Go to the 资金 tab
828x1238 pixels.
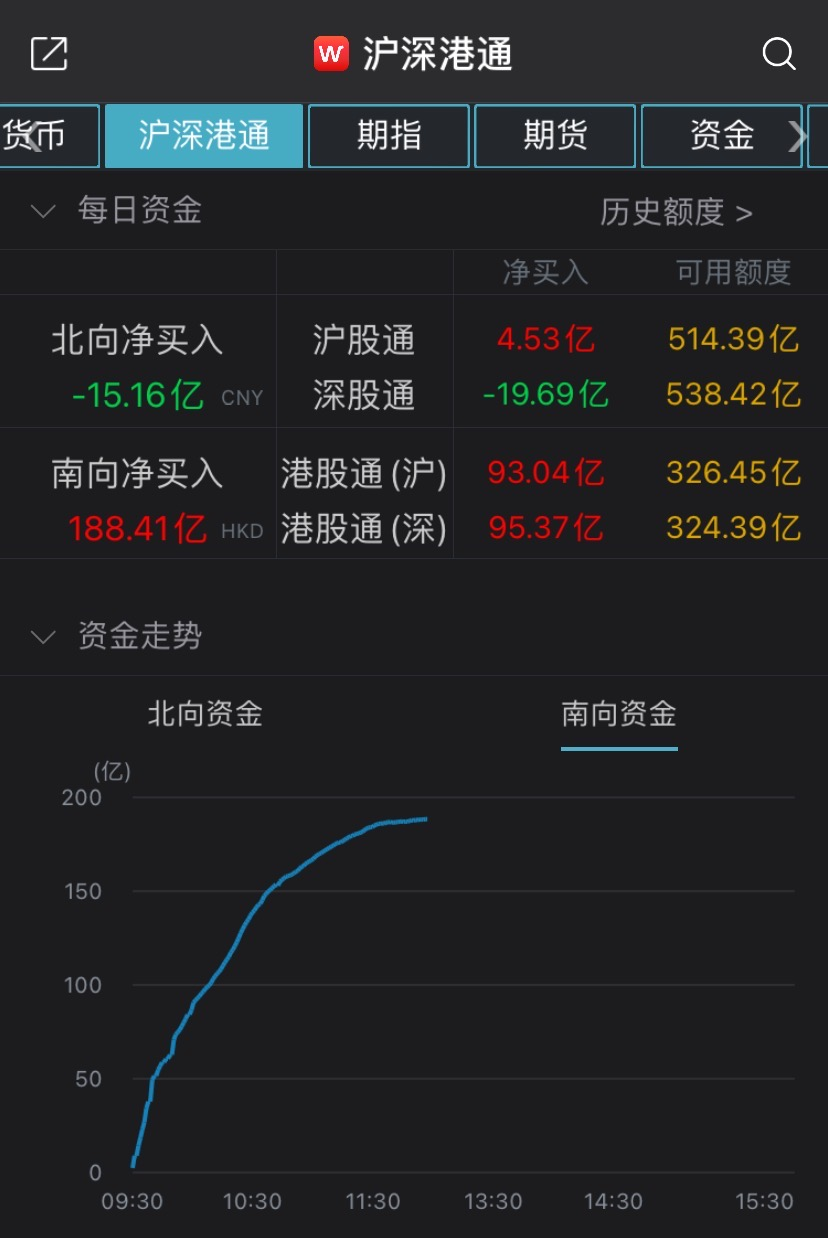[720, 136]
